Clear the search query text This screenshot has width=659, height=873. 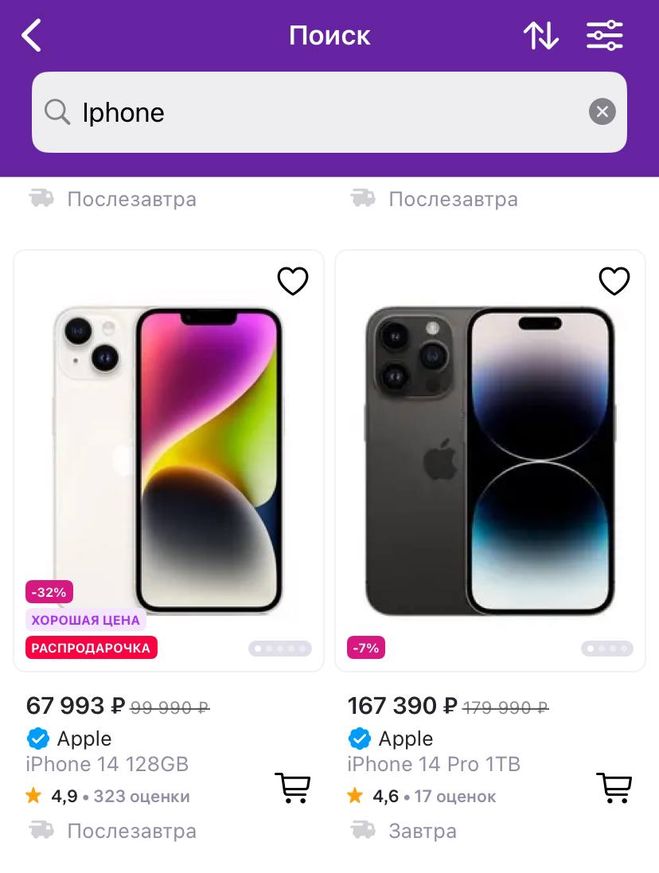[602, 112]
